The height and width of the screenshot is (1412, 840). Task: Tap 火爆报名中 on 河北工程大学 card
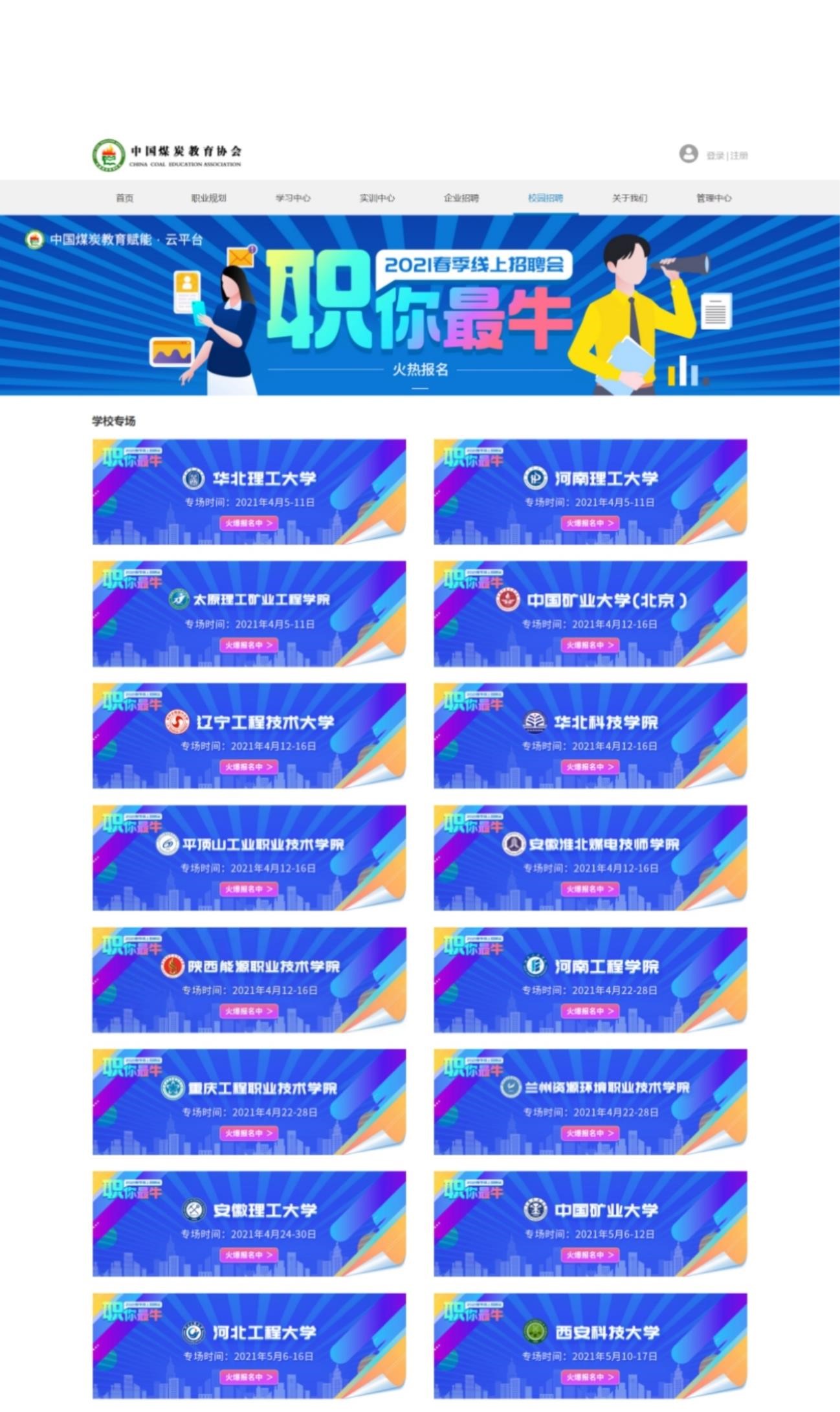coord(249,1377)
